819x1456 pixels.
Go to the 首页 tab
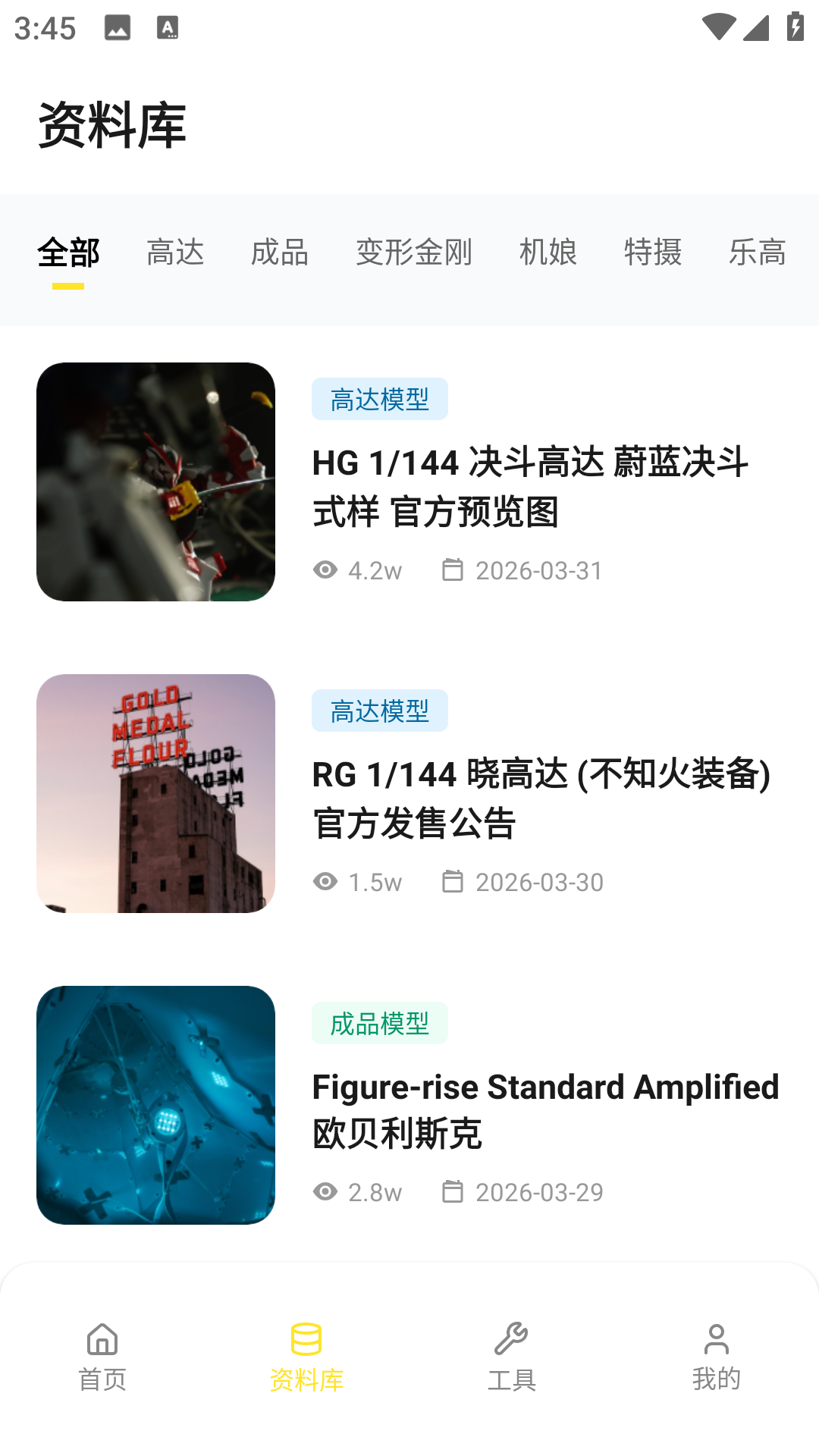(102, 1357)
